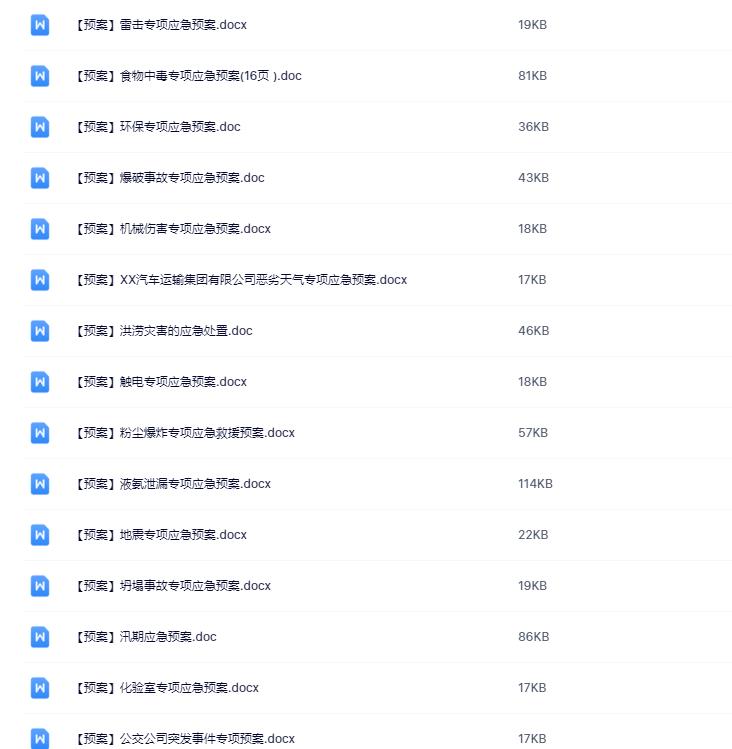
Task: Select 爆破事故专项应急预案.doc
Action: 170,178
